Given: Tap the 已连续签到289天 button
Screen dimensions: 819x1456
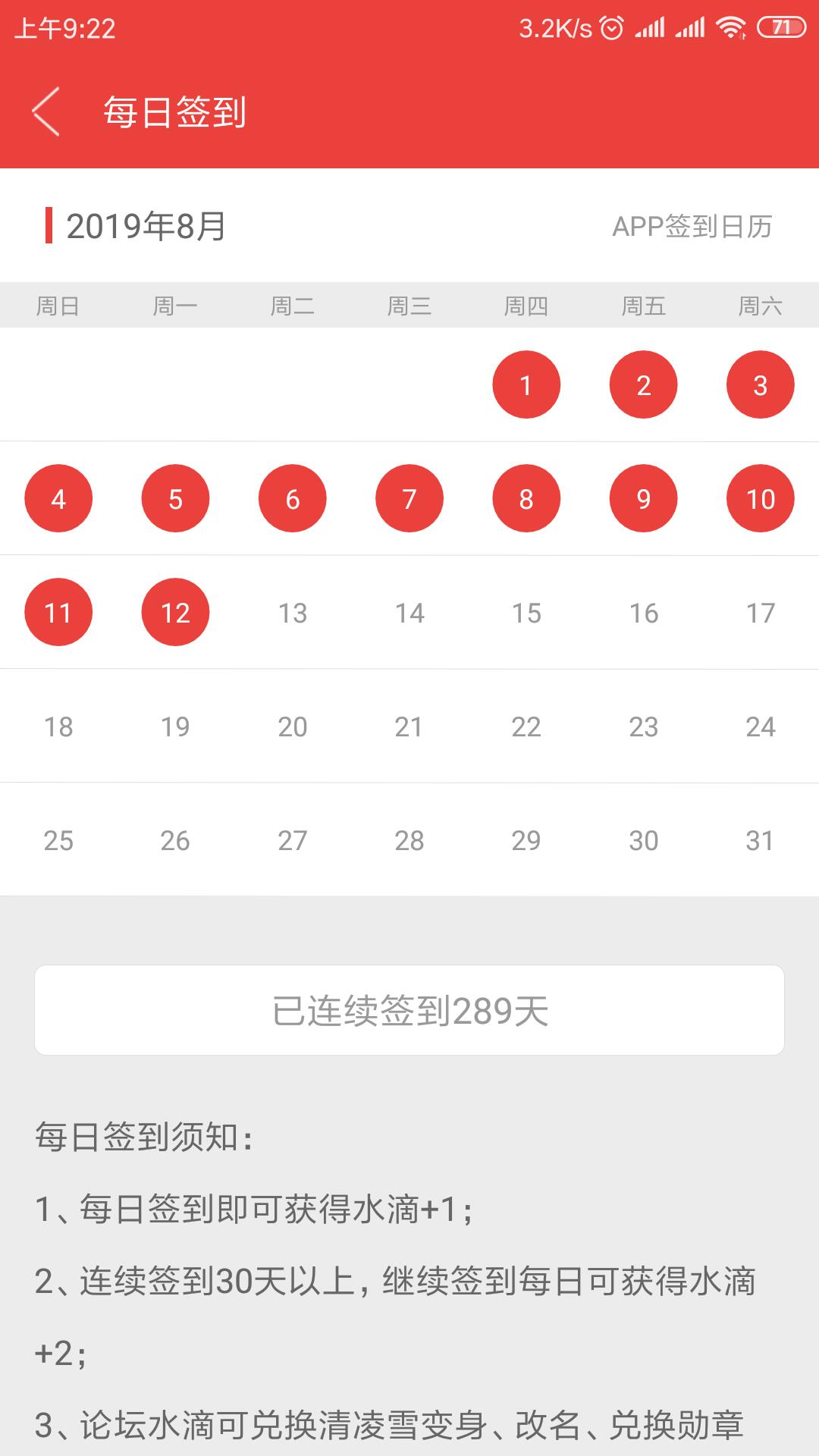Looking at the screenshot, I should tap(409, 1010).
